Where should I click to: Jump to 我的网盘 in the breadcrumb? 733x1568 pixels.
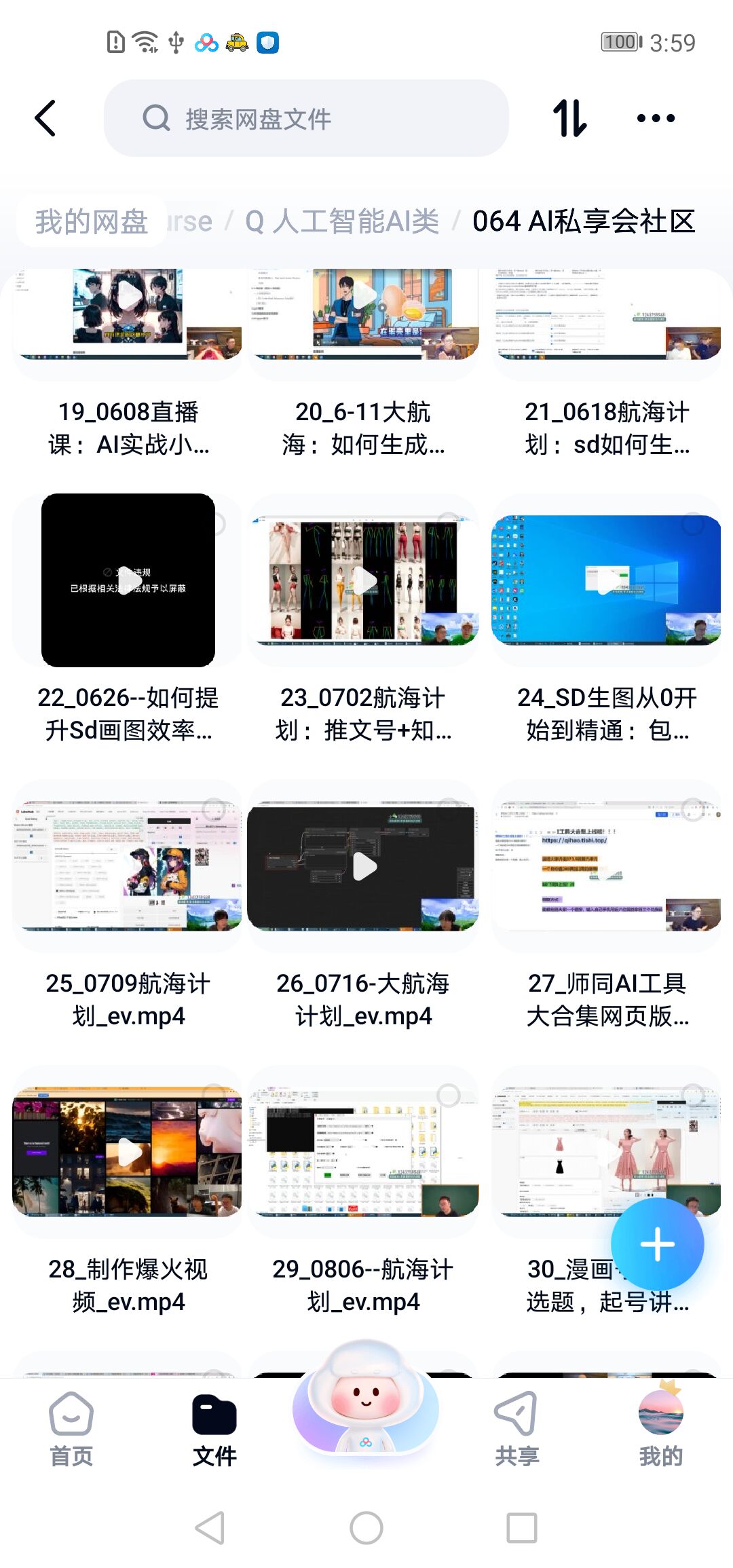[92, 221]
